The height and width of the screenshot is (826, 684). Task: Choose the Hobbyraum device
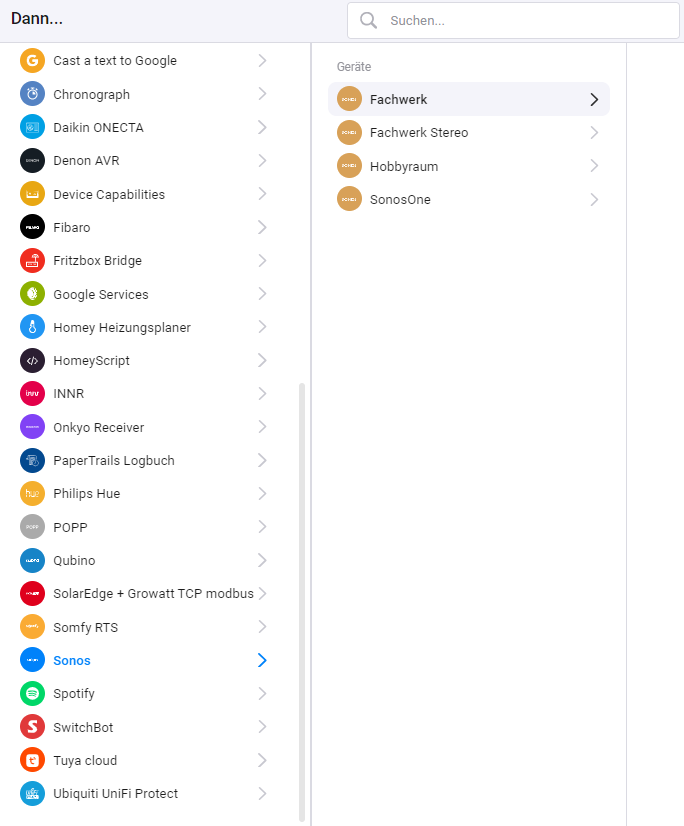(x=468, y=166)
